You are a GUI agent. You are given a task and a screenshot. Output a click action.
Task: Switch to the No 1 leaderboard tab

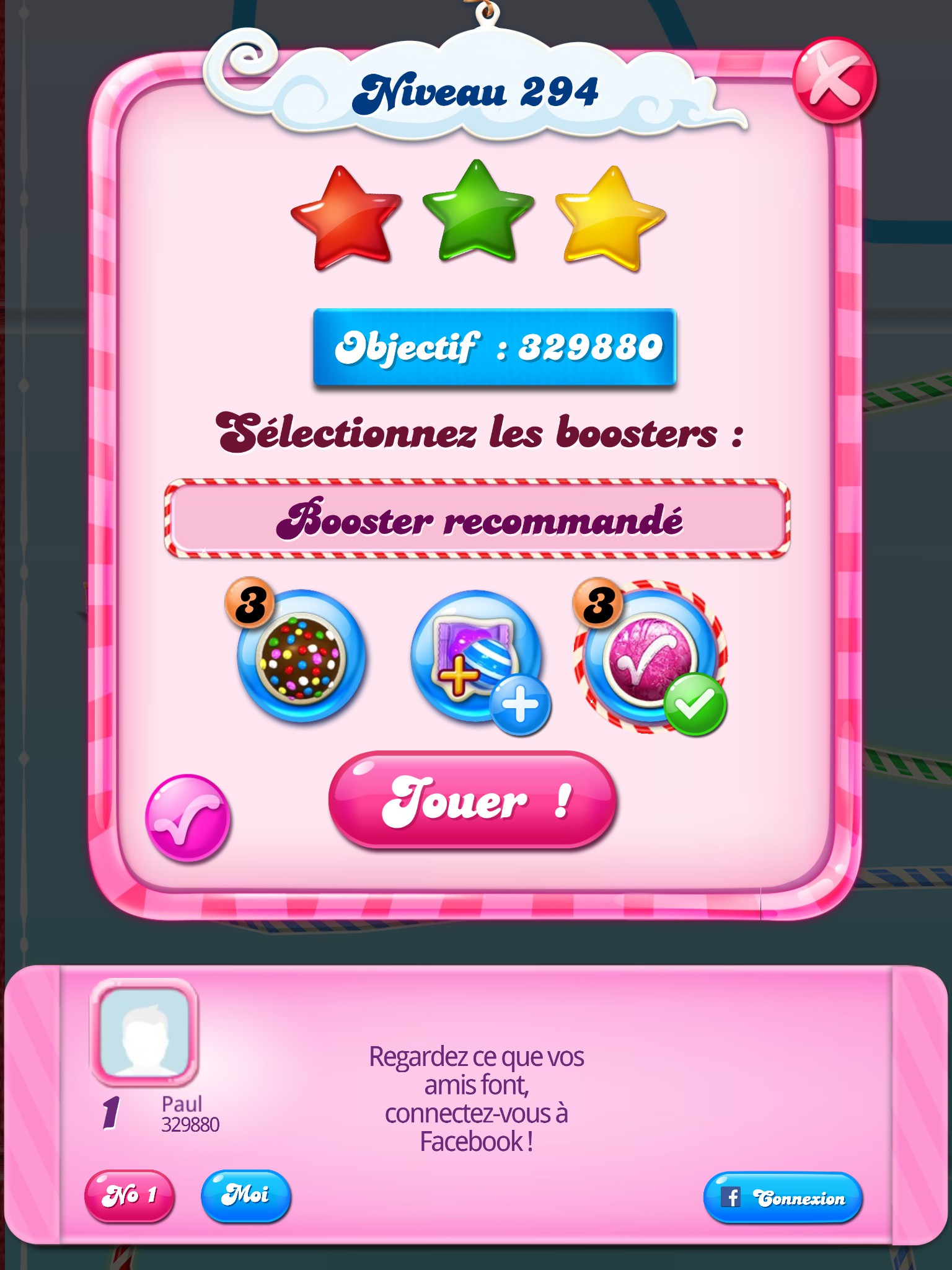[x=129, y=1196]
